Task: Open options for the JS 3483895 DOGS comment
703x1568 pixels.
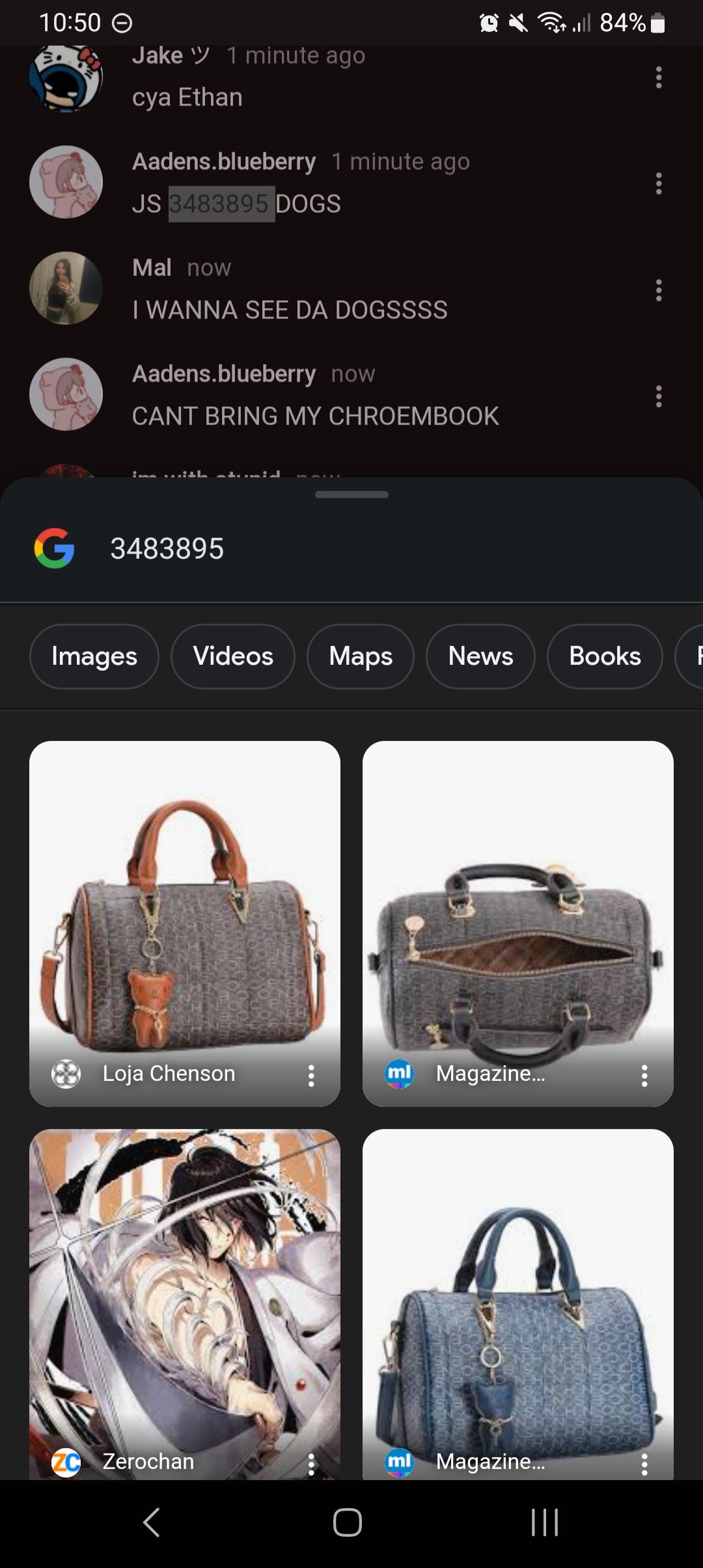Action: tap(659, 184)
